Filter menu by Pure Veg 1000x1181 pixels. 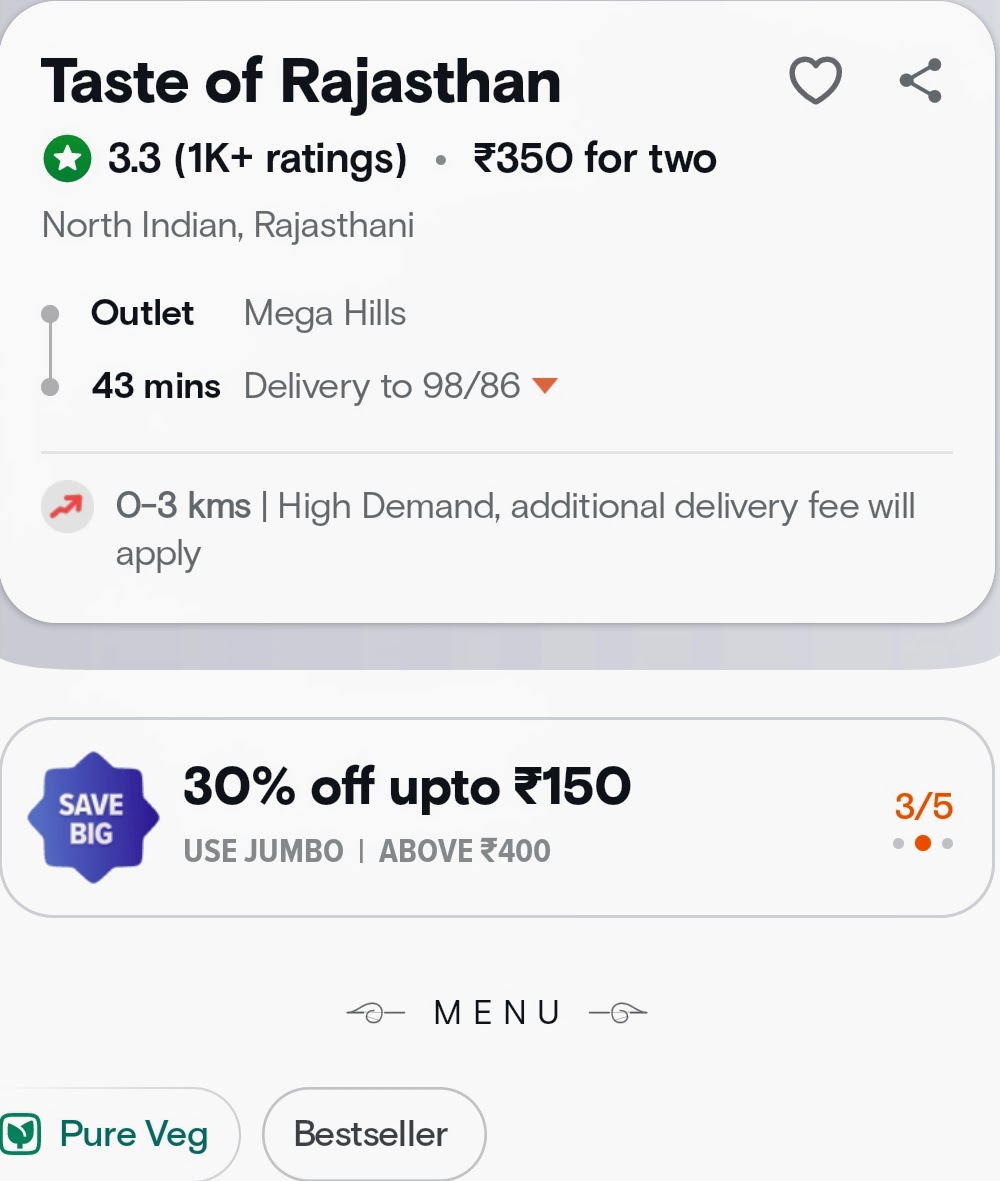point(119,1134)
